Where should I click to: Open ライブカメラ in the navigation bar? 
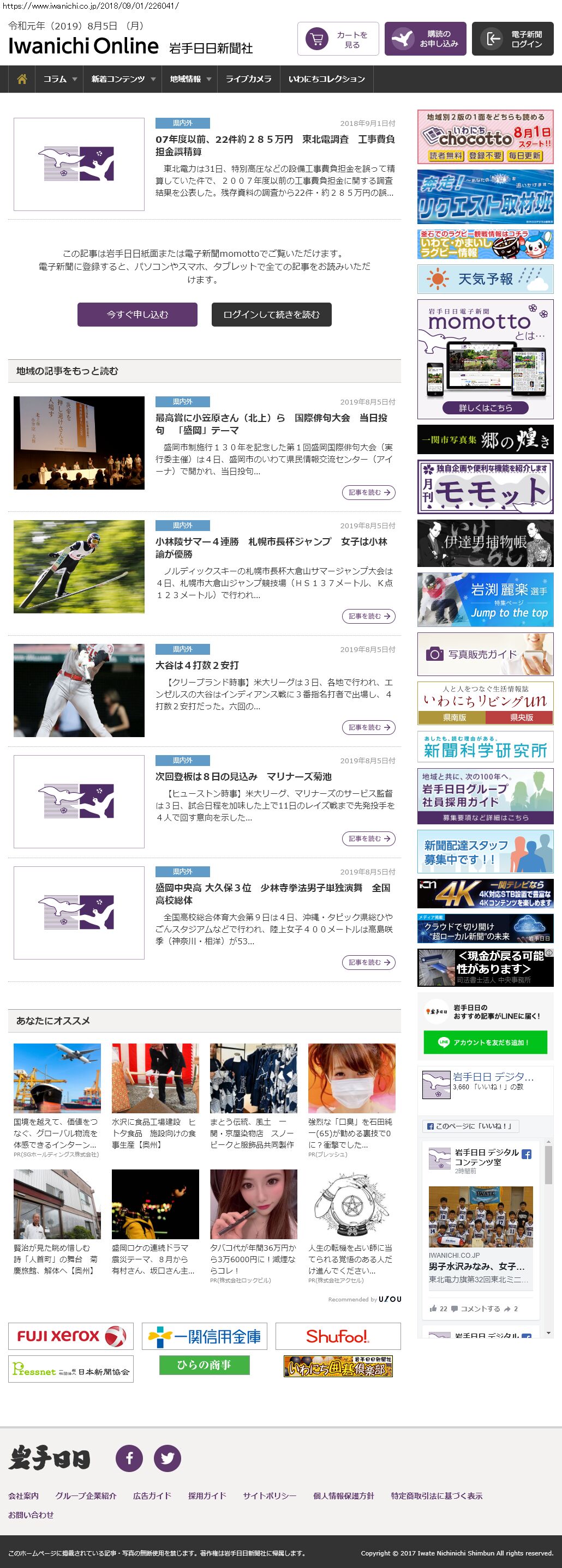(x=248, y=79)
